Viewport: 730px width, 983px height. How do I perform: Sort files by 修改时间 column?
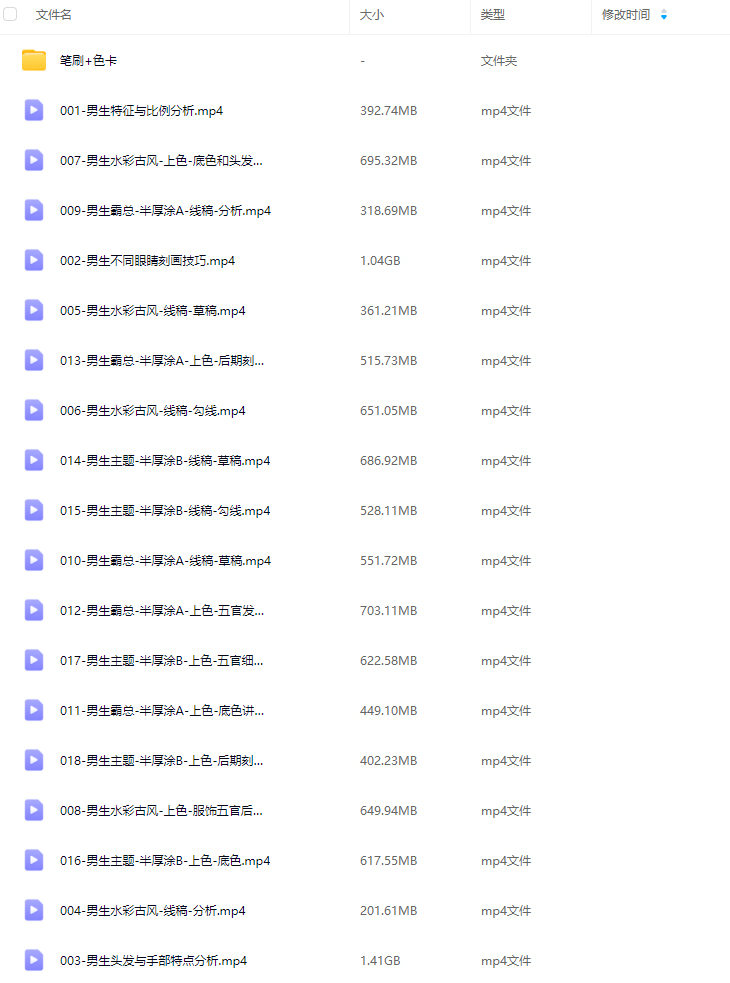[x=626, y=15]
